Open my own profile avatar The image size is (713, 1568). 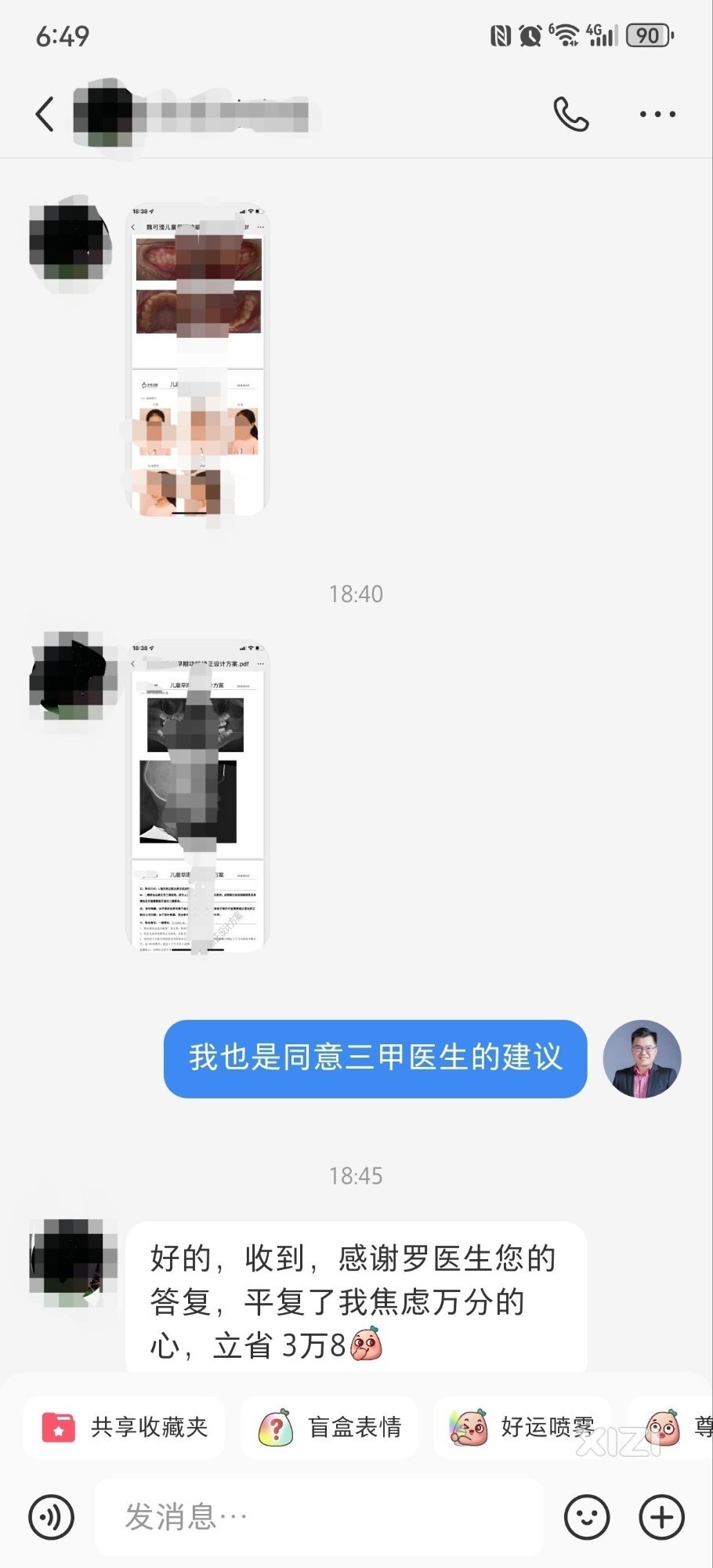642,1058
